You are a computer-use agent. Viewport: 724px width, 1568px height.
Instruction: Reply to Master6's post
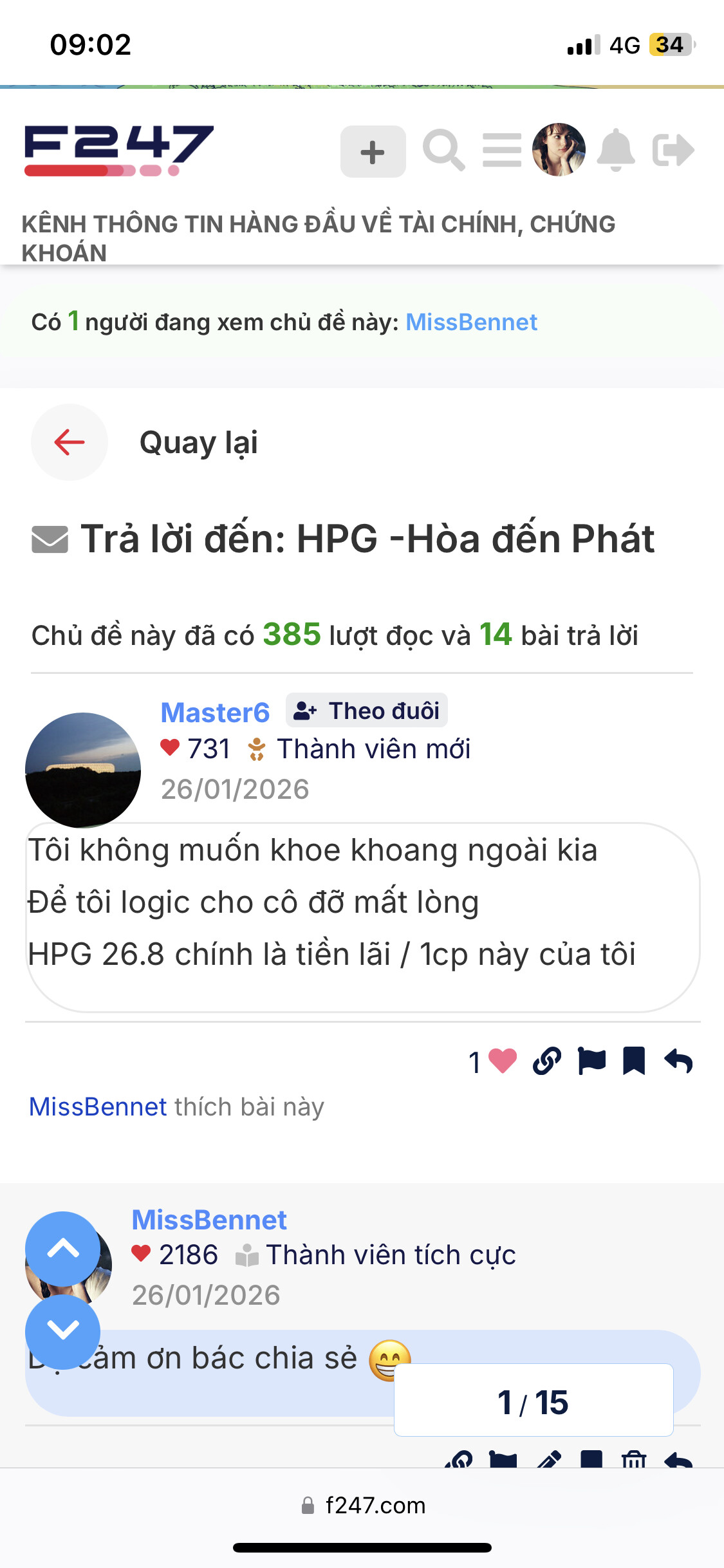[x=679, y=1061]
